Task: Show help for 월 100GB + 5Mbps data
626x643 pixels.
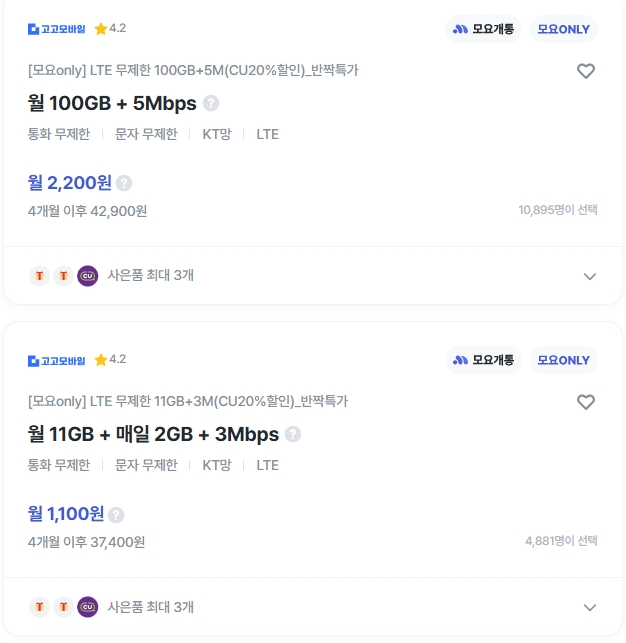Action: [211, 103]
